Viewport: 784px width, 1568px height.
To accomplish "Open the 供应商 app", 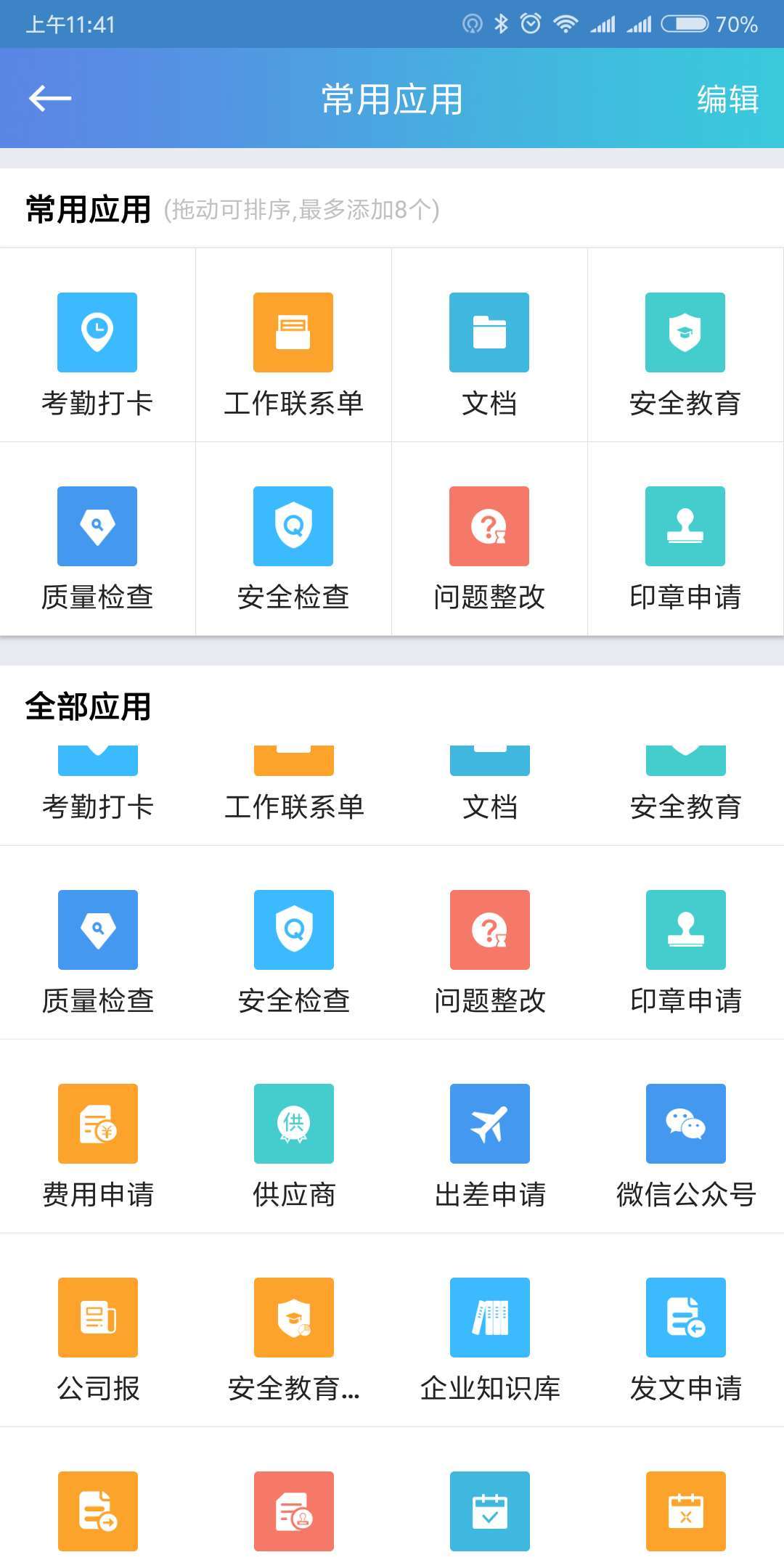I will click(294, 1124).
